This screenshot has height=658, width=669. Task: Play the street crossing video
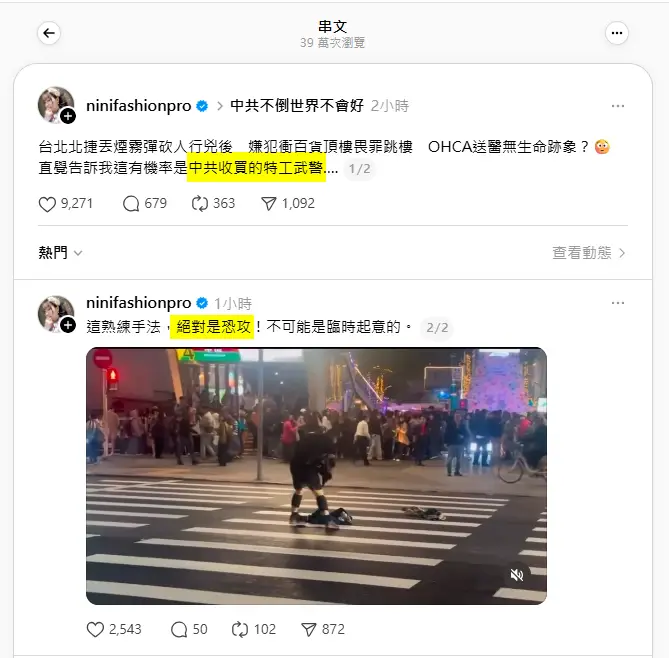pos(316,475)
